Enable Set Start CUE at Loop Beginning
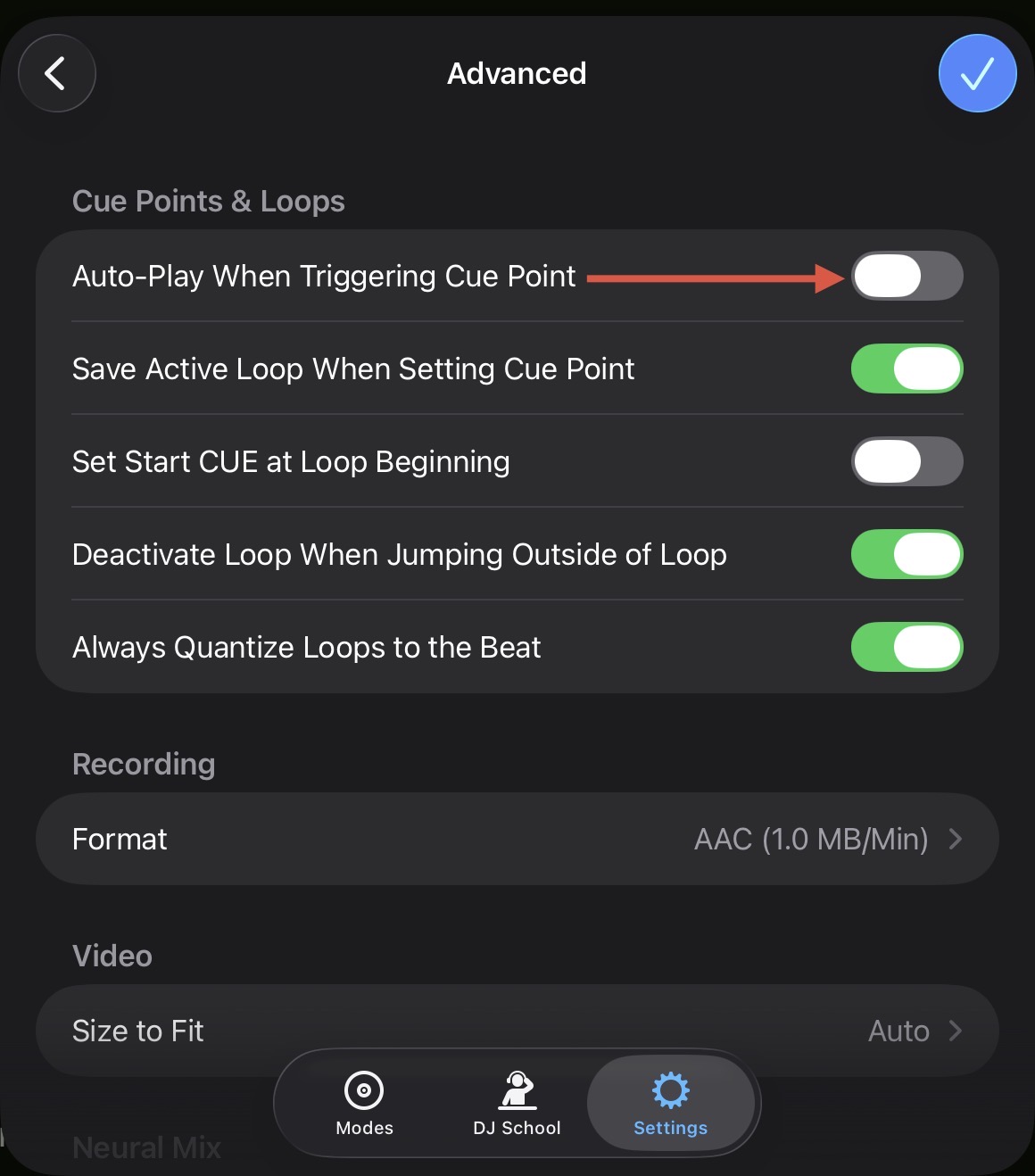The image size is (1035, 1176). (907, 462)
